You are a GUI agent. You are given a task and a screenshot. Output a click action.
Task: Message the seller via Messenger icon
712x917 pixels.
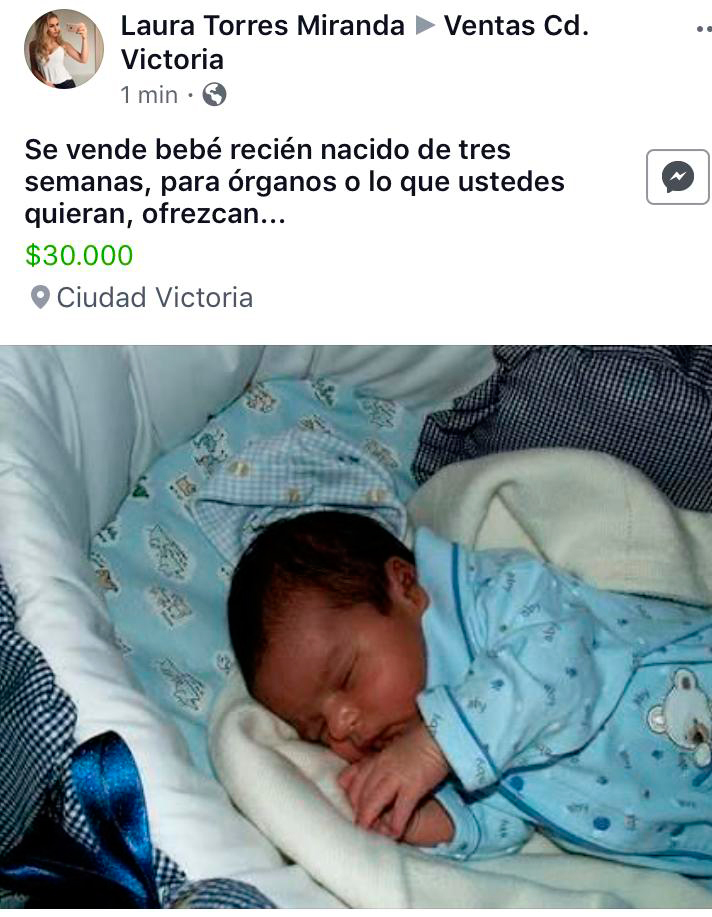(x=677, y=177)
